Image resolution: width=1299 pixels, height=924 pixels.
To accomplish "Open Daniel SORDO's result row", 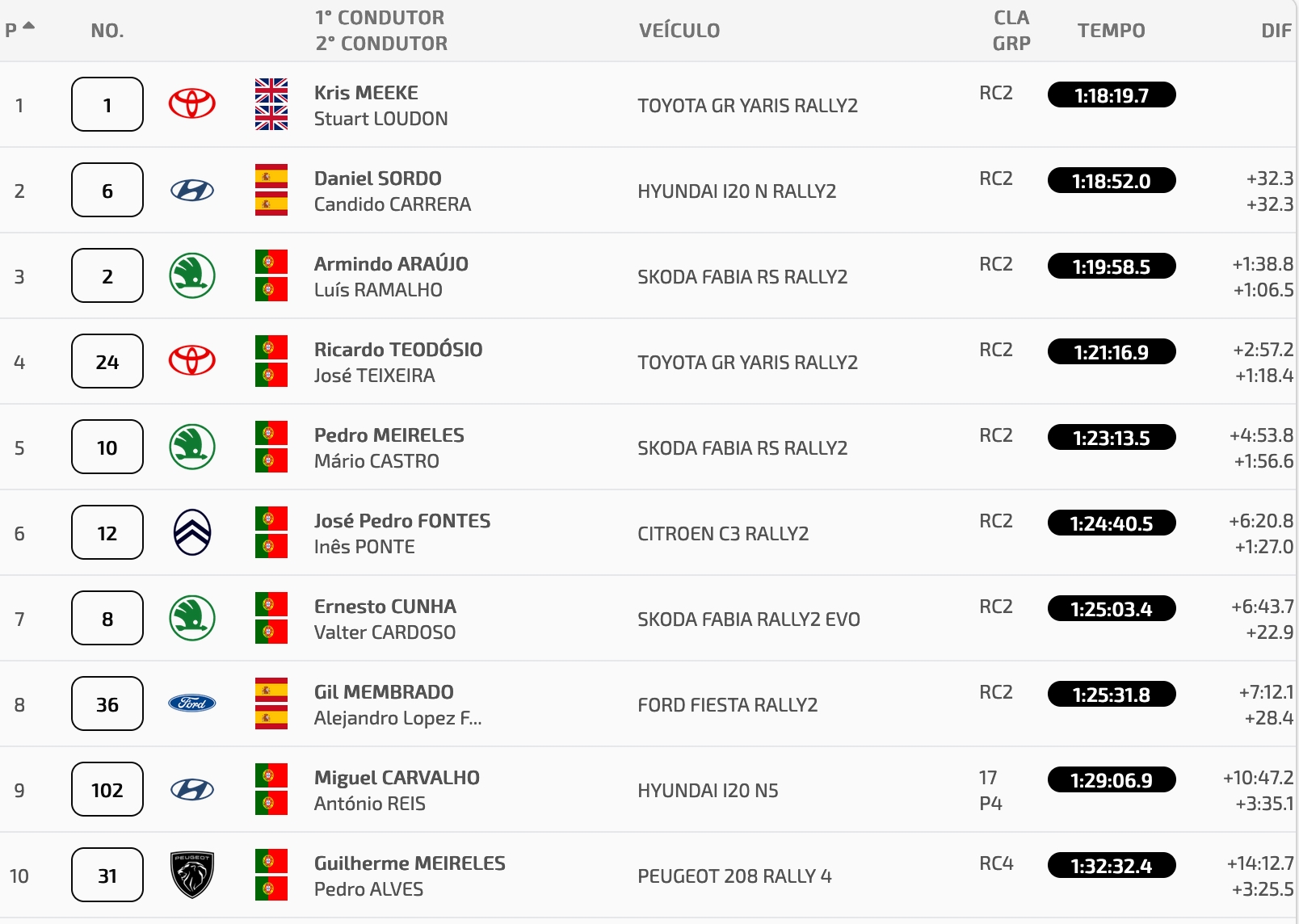I will [x=377, y=178].
